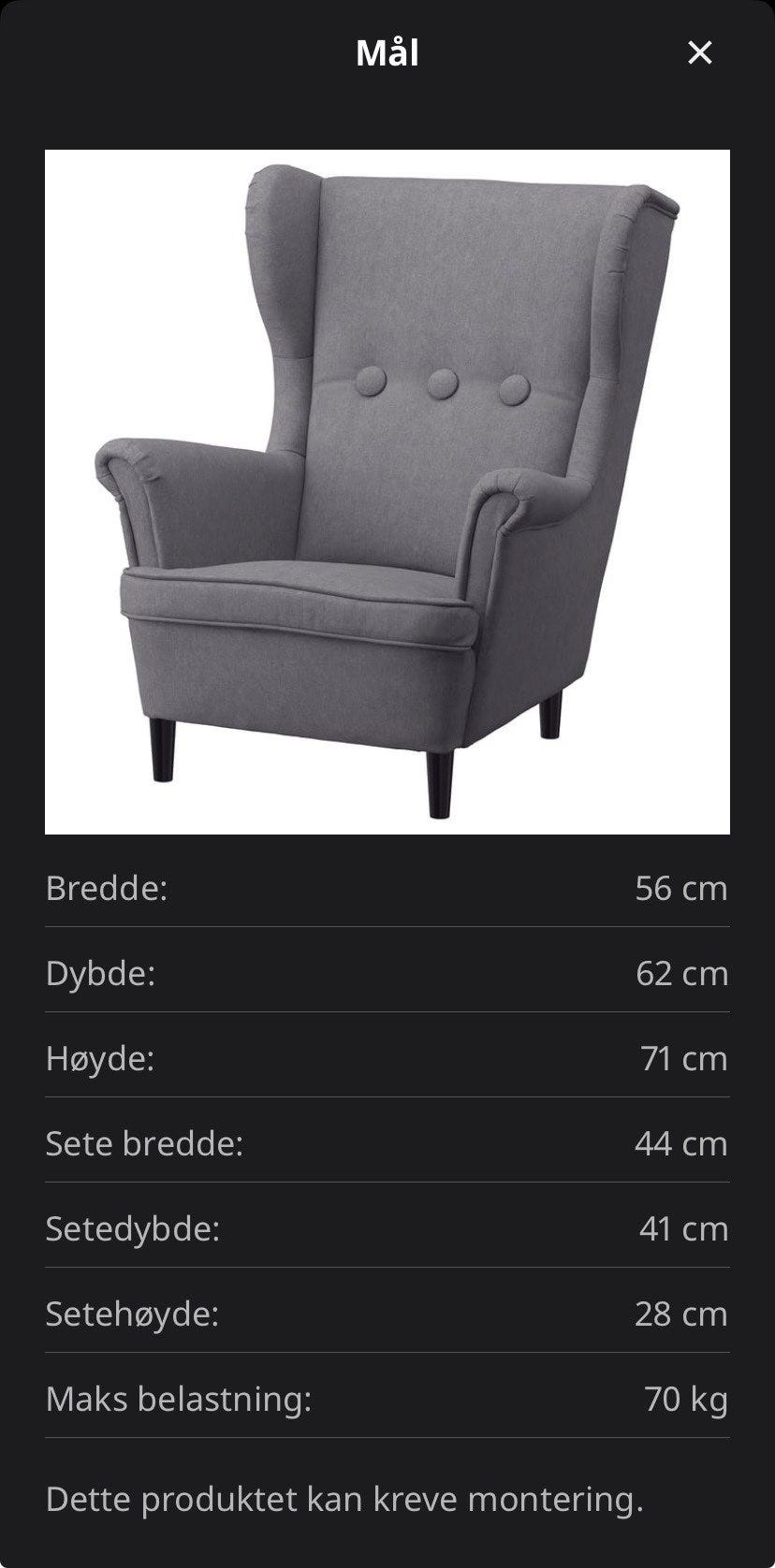Select the Mål dialog title
The height and width of the screenshot is (1568, 775).
click(x=387, y=53)
